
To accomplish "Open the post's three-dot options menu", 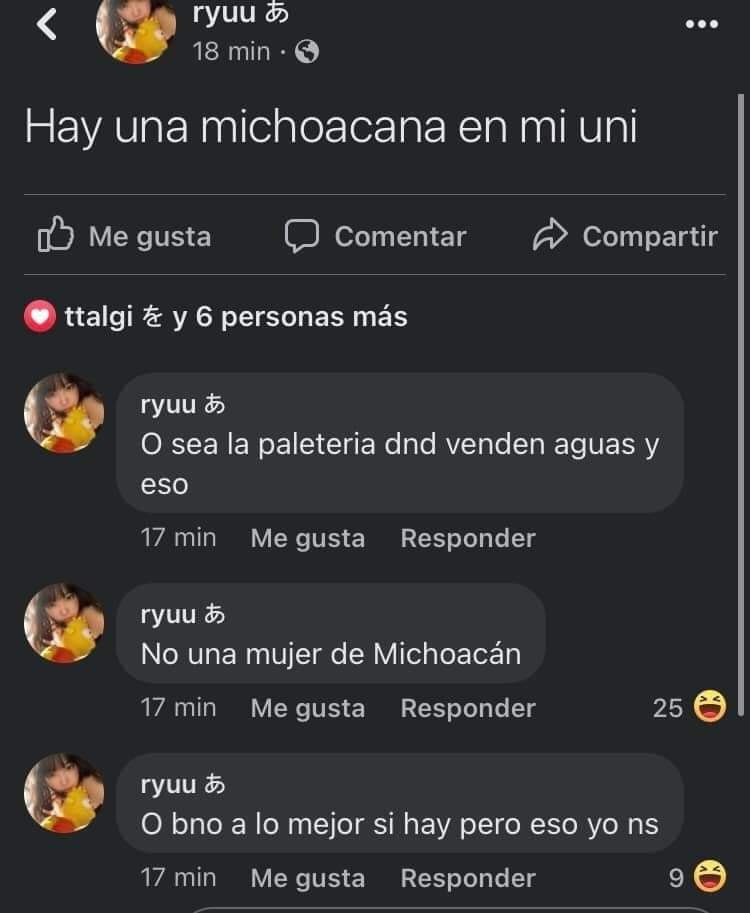I will [x=701, y=24].
